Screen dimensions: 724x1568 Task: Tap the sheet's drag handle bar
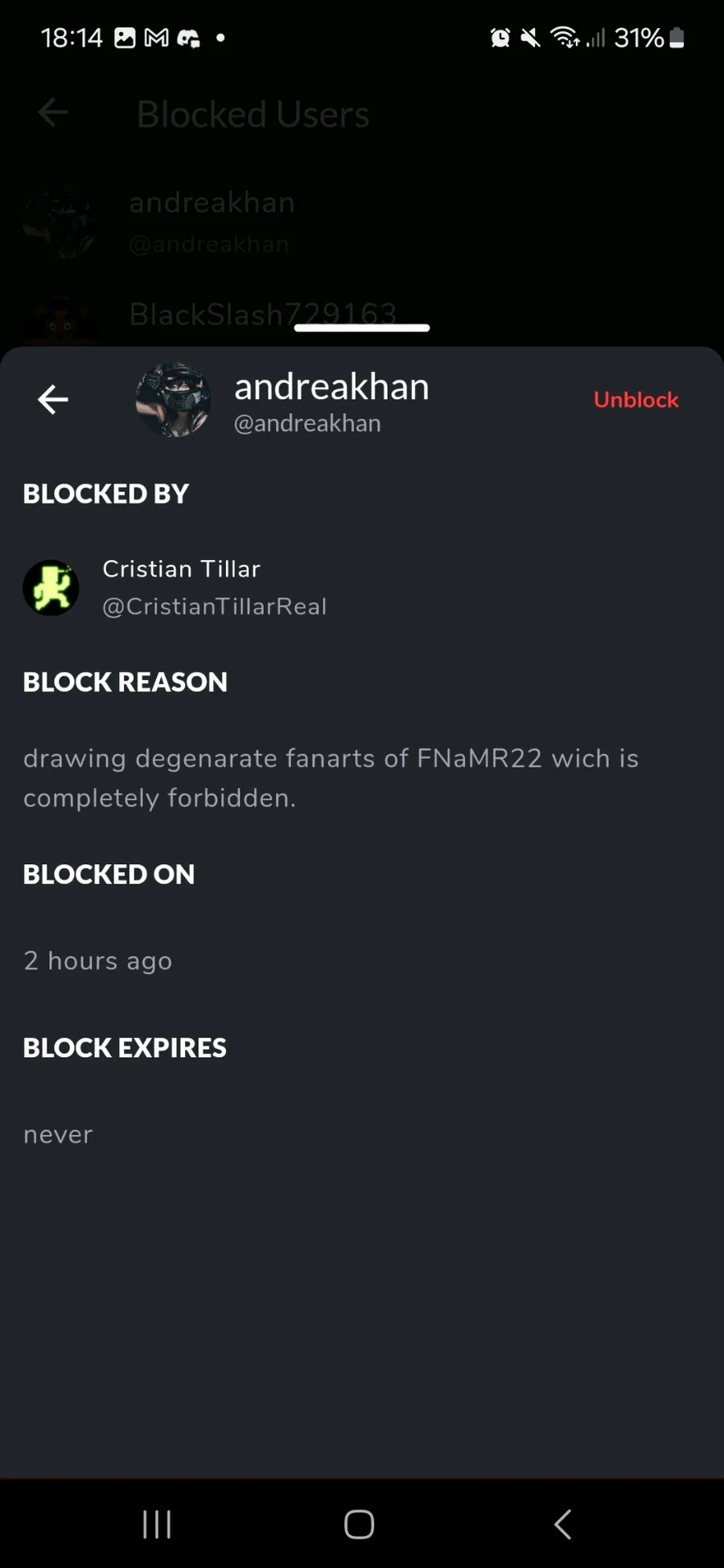click(362, 327)
